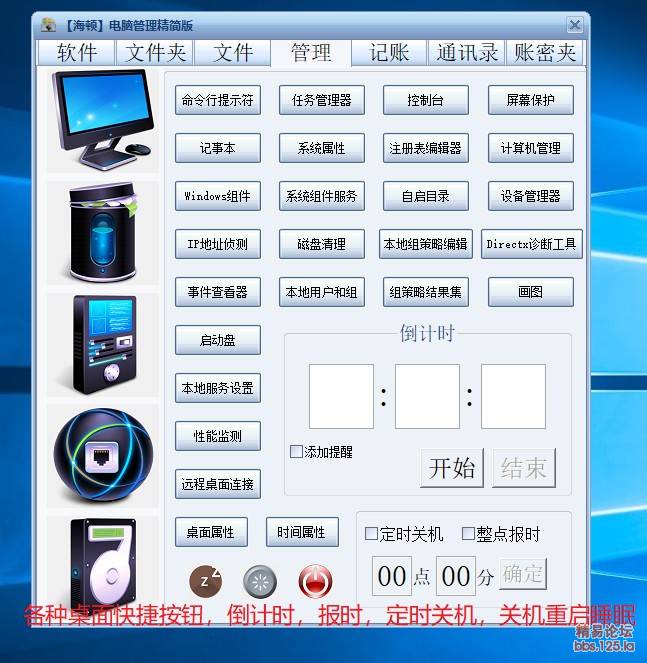Screen dimensions: 647x663
Task: Check the 添加提醒 box
Action: [296, 452]
